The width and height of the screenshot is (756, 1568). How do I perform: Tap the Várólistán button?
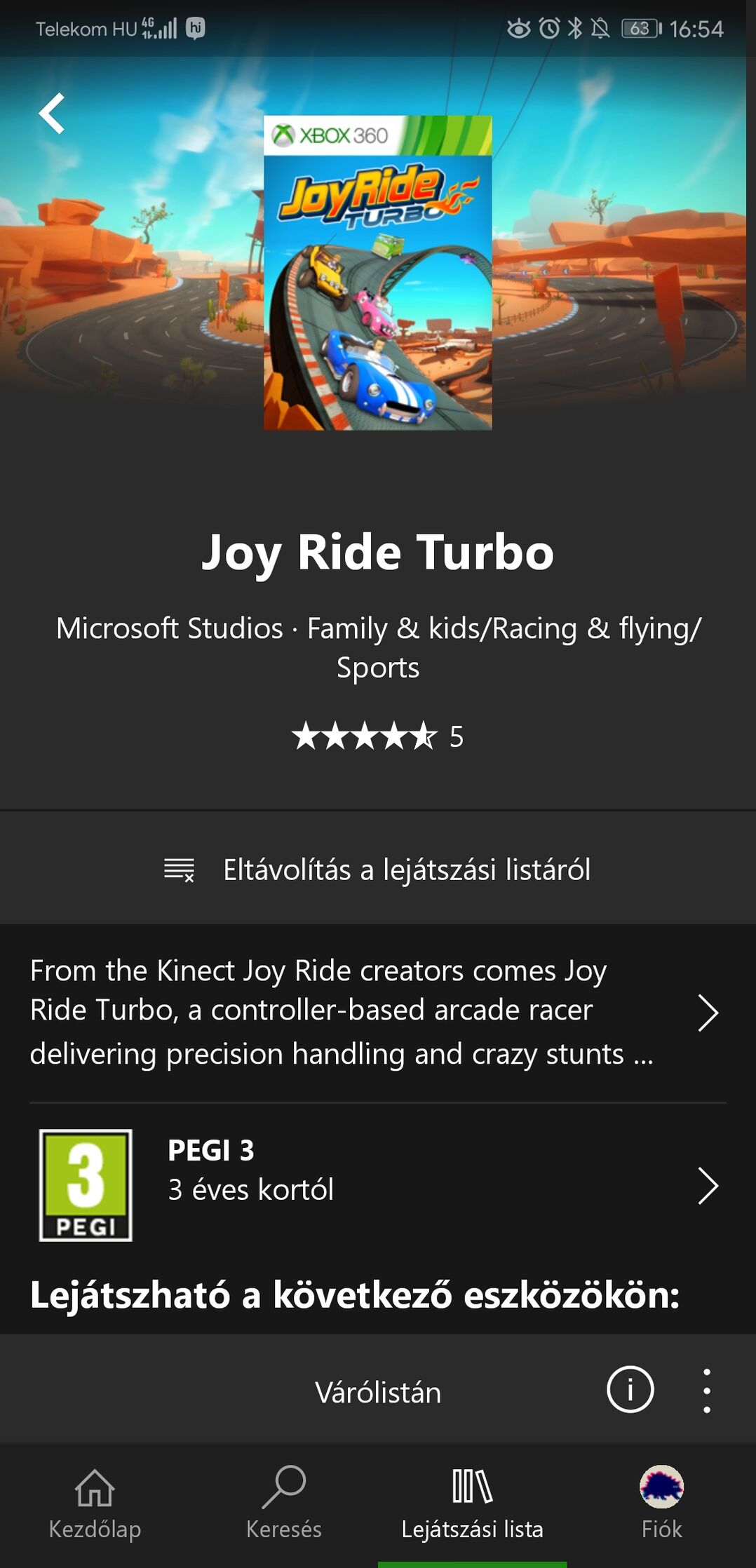(x=378, y=1392)
